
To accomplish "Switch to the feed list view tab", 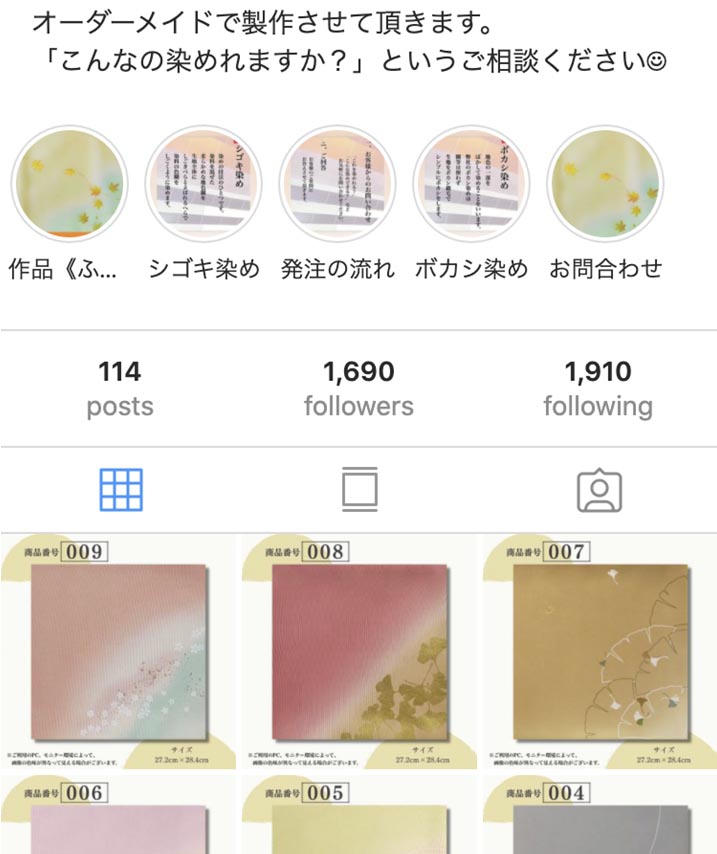I will coord(359,490).
